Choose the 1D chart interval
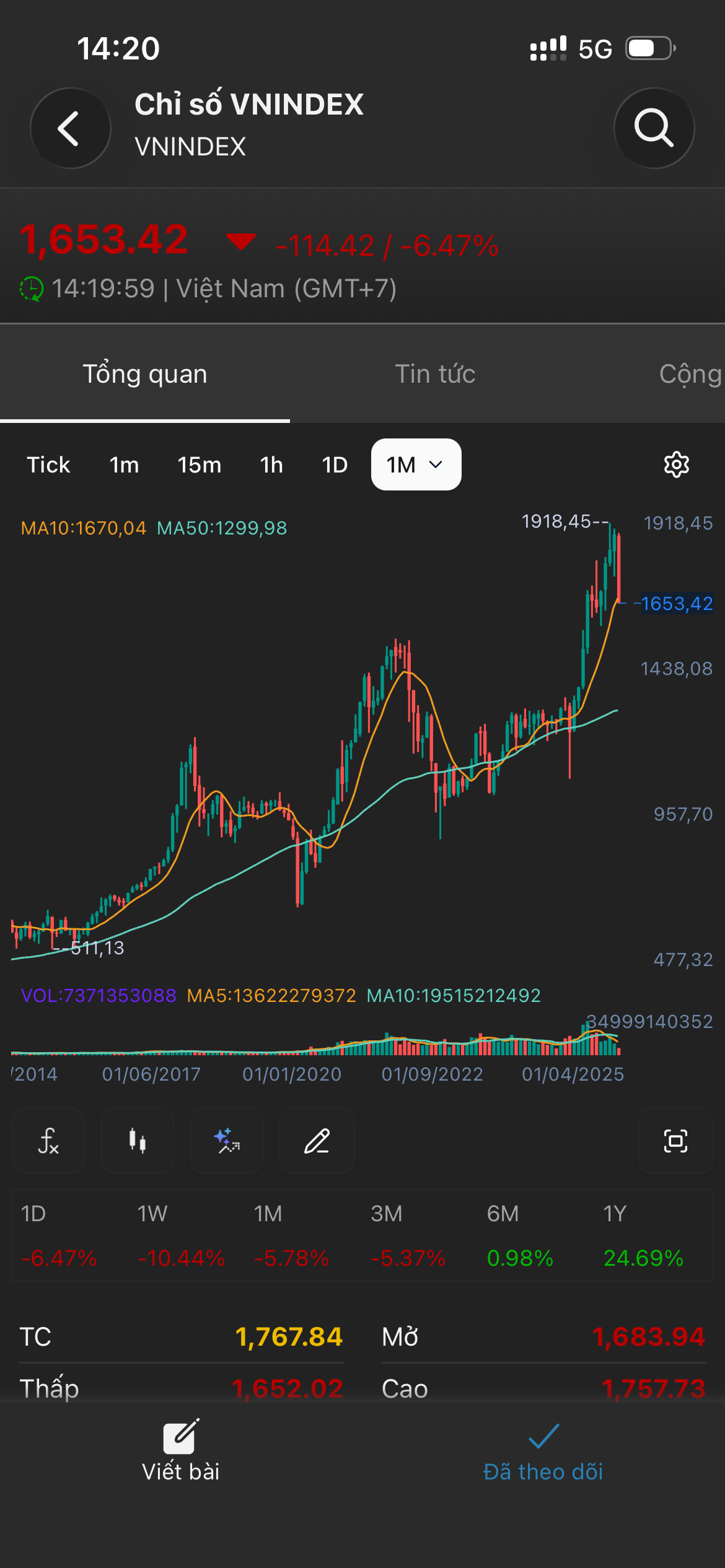725x1568 pixels. (x=335, y=465)
